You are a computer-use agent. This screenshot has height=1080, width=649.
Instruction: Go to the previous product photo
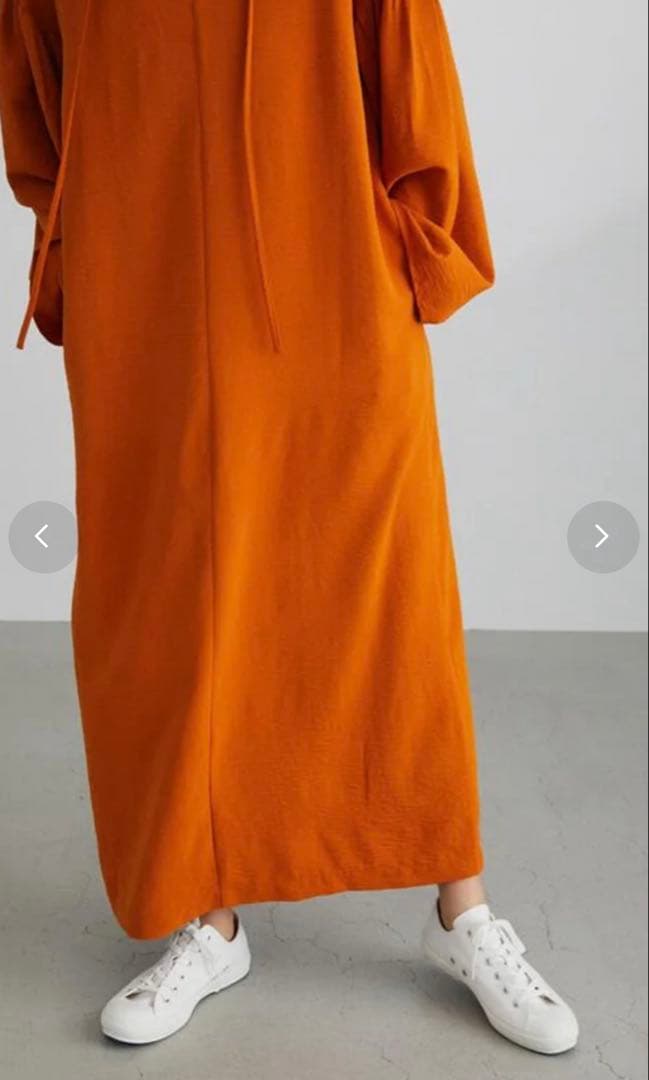pyautogui.click(x=43, y=537)
